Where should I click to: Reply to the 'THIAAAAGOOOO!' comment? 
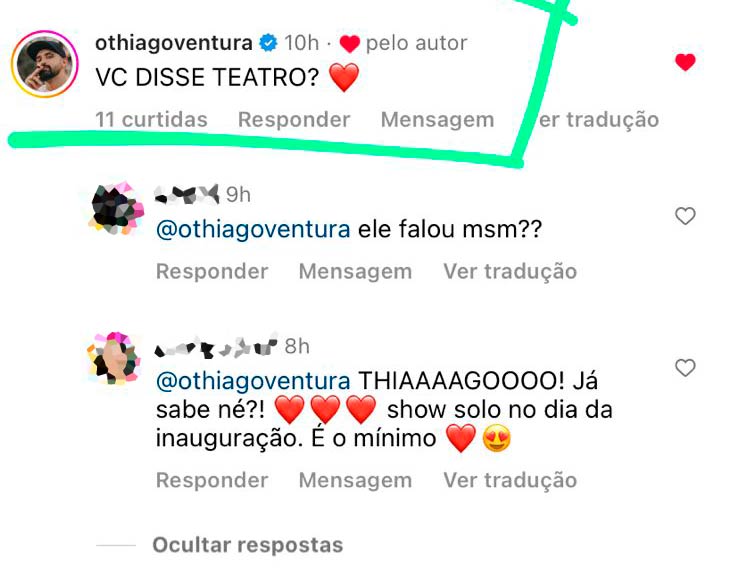click(212, 480)
